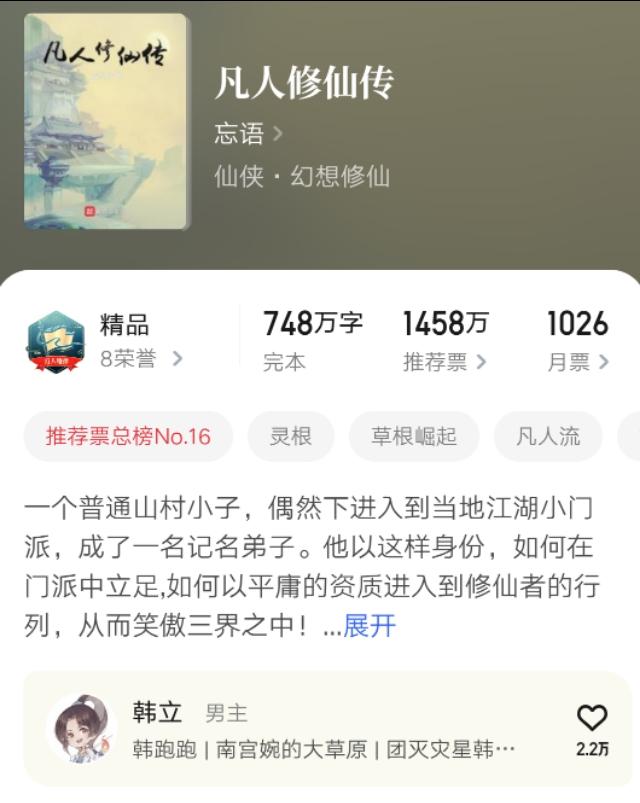The width and height of the screenshot is (640, 803).
Task: Open the 8荣誉 honors details
Action: (140, 359)
